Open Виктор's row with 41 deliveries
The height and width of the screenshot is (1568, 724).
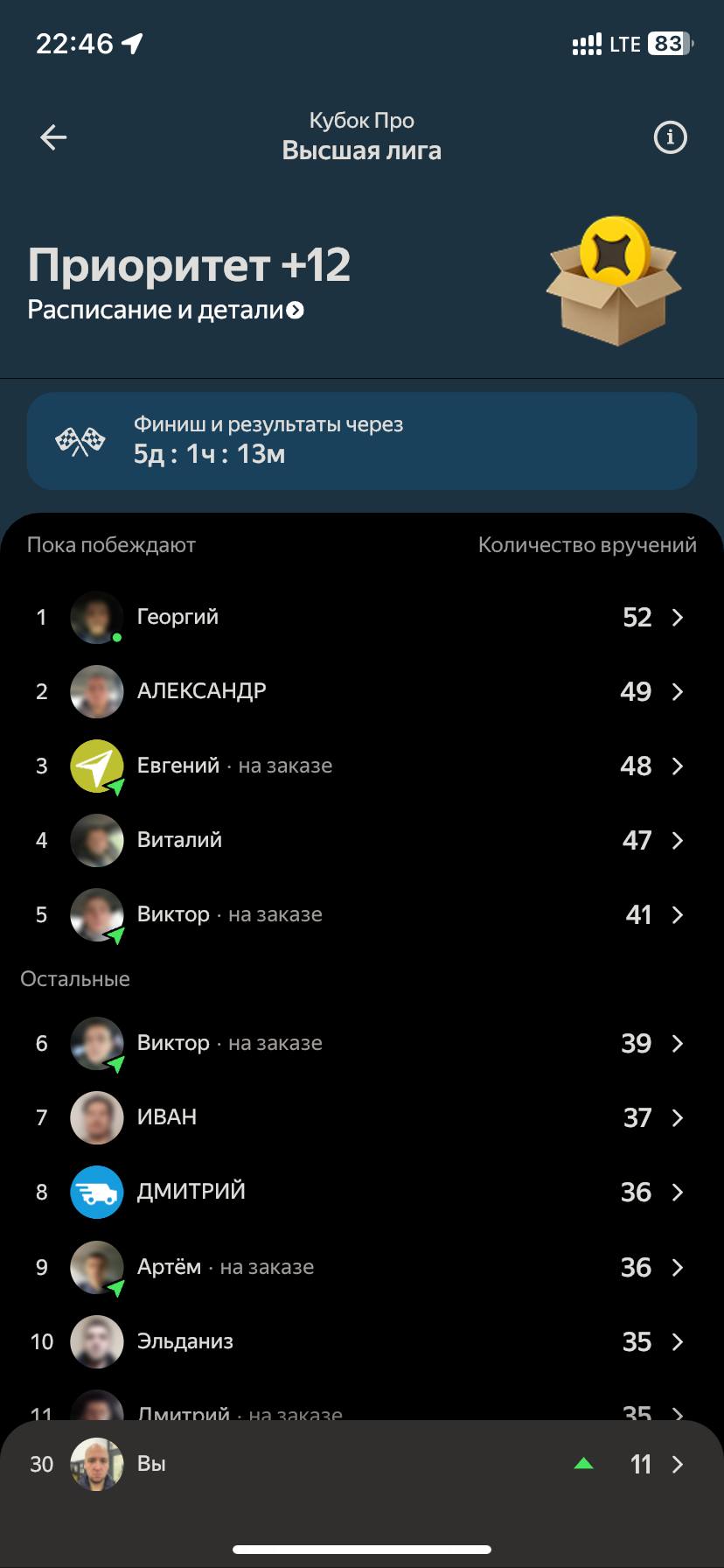coord(362,914)
